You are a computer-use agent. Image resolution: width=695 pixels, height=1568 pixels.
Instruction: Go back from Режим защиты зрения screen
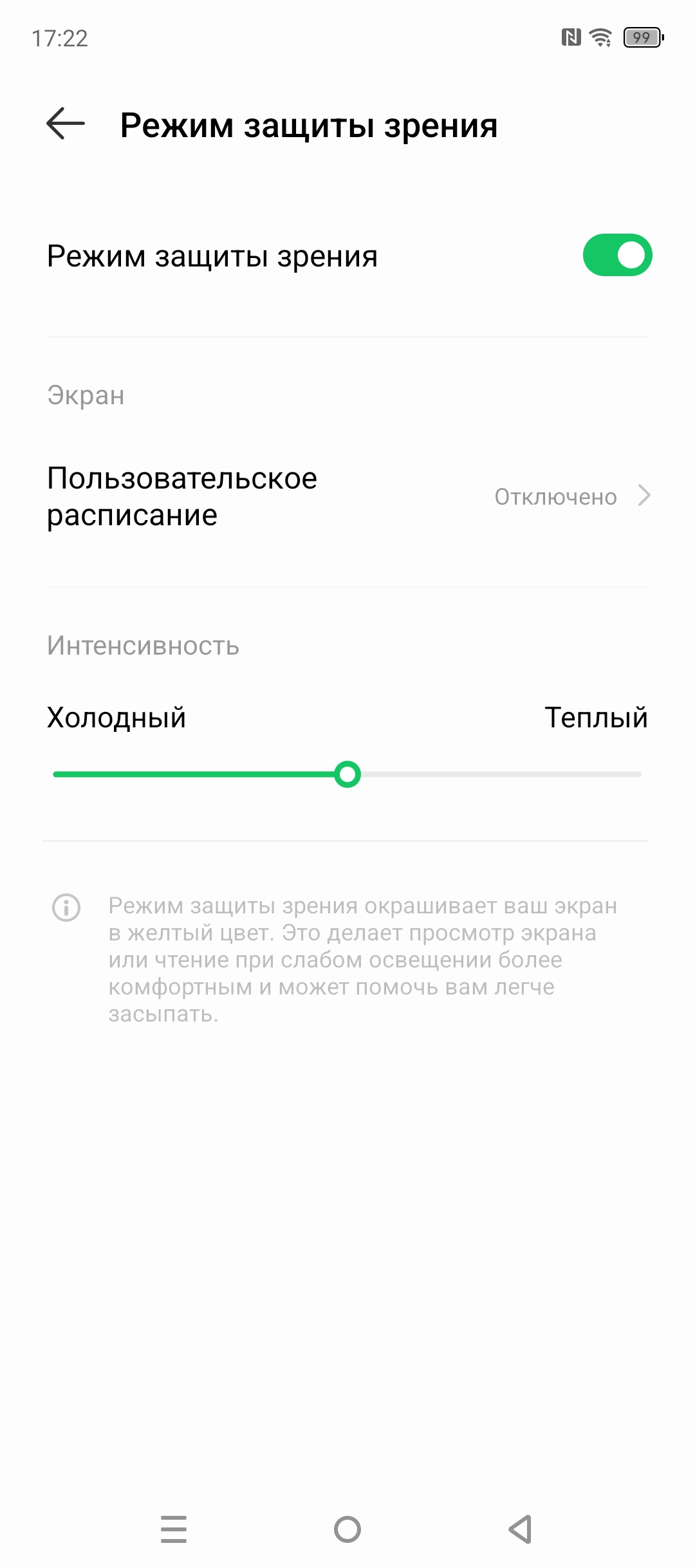[x=66, y=124]
